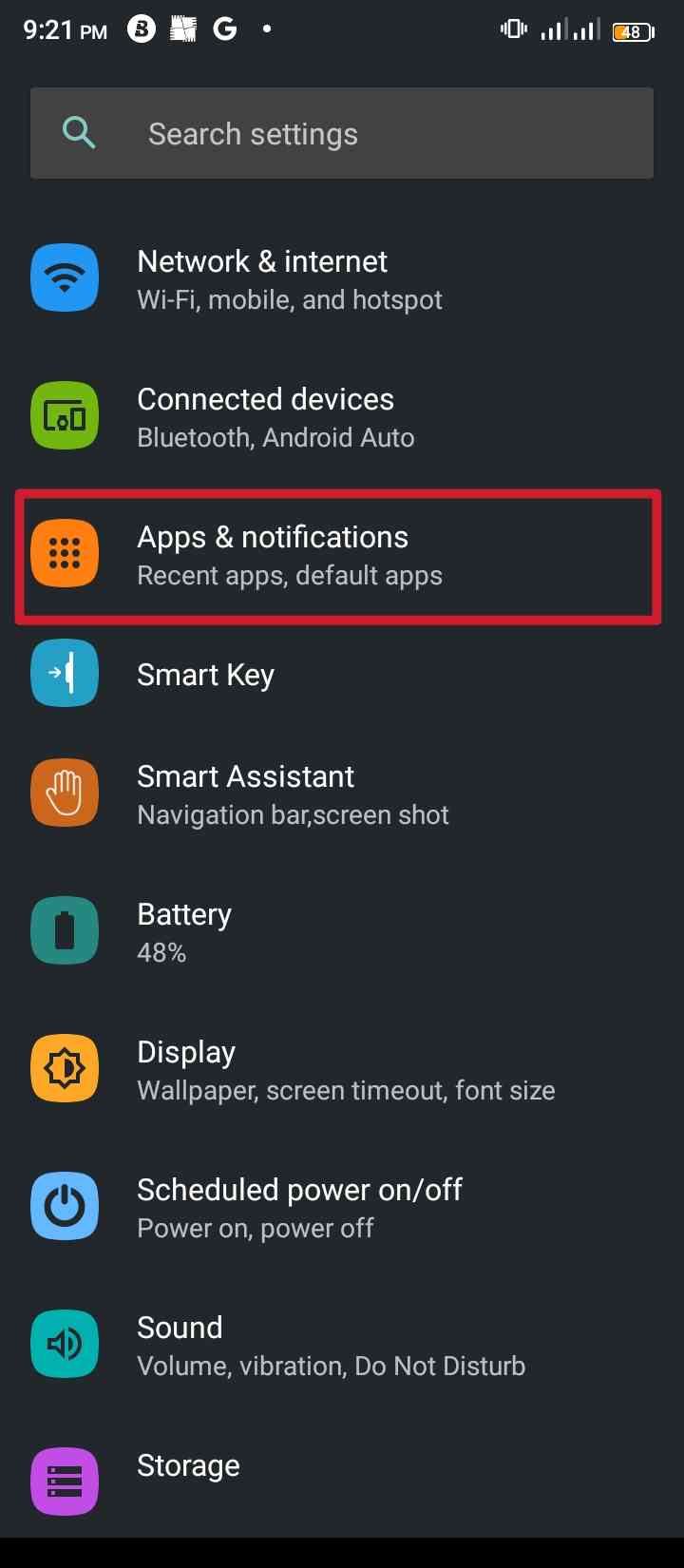Tap the Search settings field
This screenshot has height=1568, width=684.
(342, 133)
